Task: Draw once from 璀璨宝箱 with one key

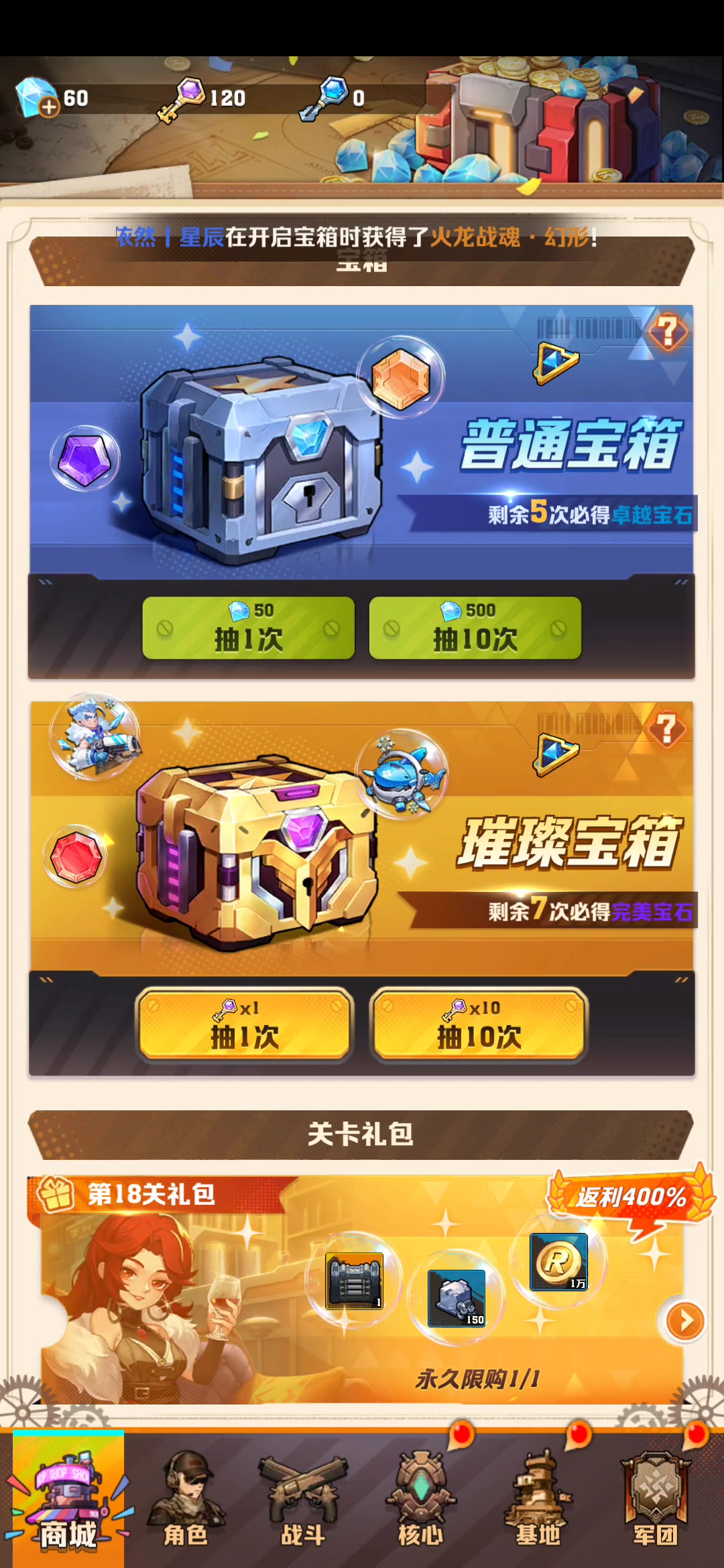Action: pos(245,1025)
